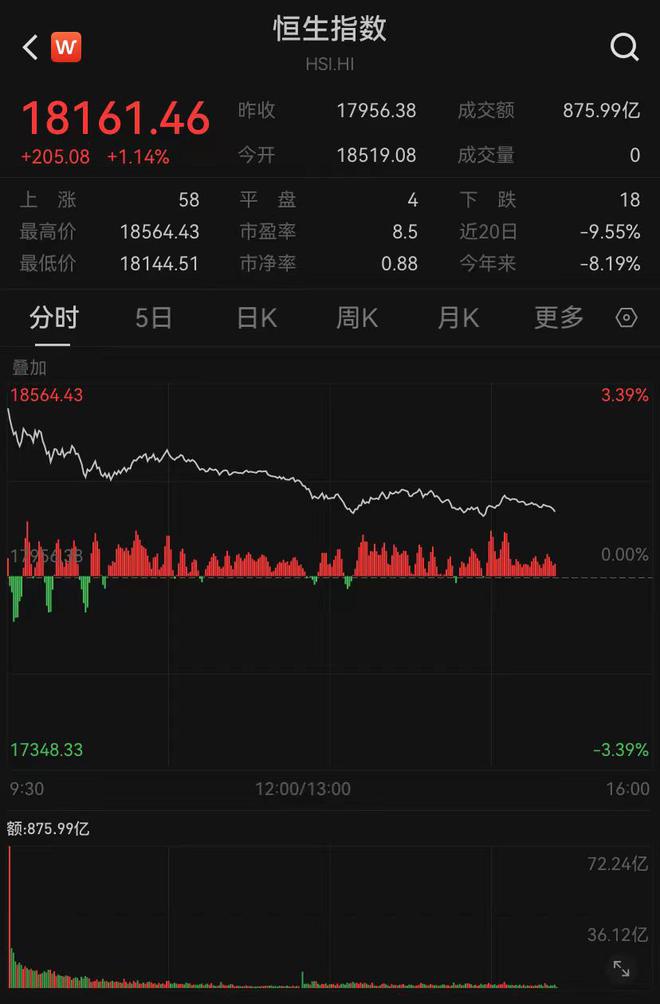Select the 周K chart tab
Viewport: 660px width, 1004px height.
[x=357, y=318]
